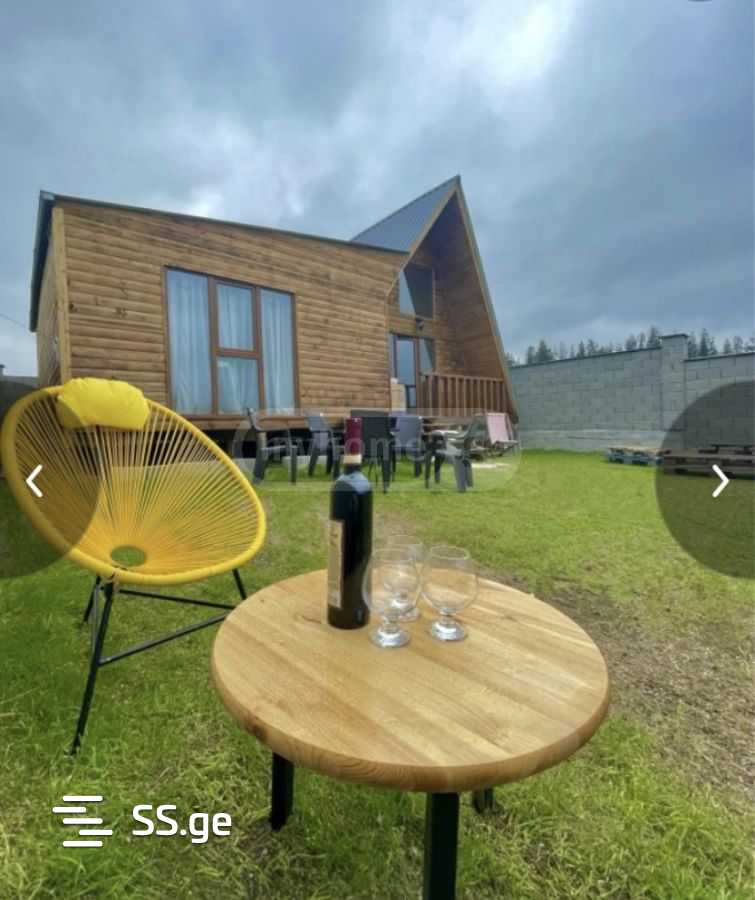Image resolution: width=755 pixels, height=900 pixels.
Task: Show the next listing photo
Action: point(720,481)
